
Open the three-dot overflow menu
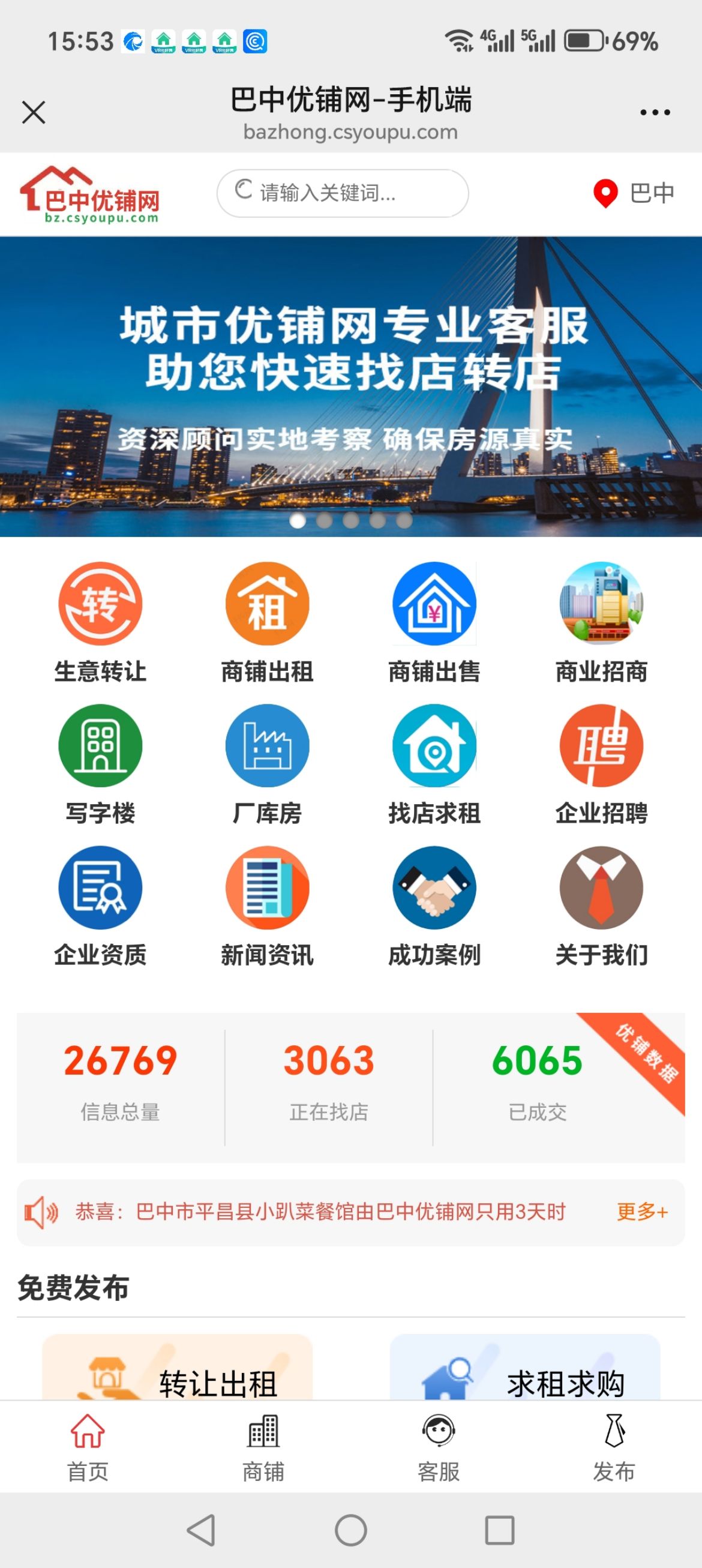click(x=655, y=113)
